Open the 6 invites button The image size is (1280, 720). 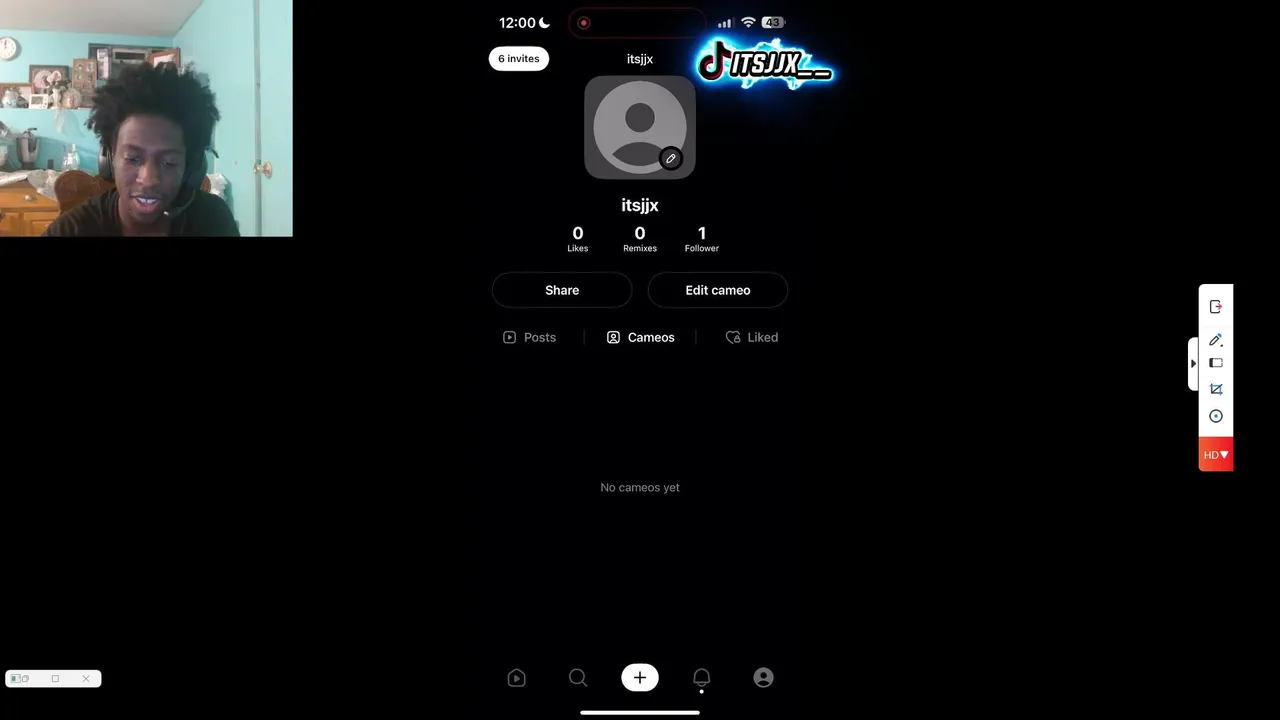pyautogui.click(x=518, y=59)
